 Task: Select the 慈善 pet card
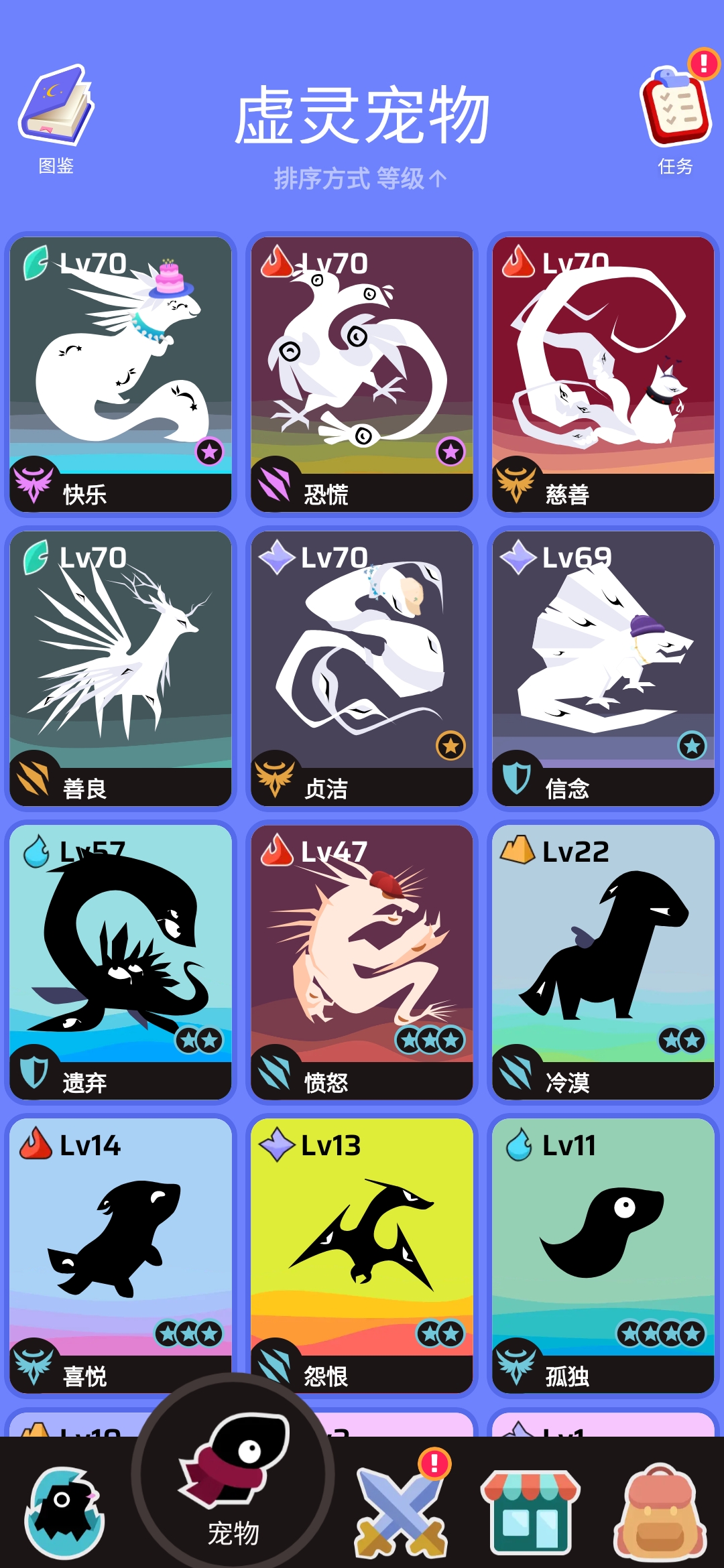(x=603, y=374)
